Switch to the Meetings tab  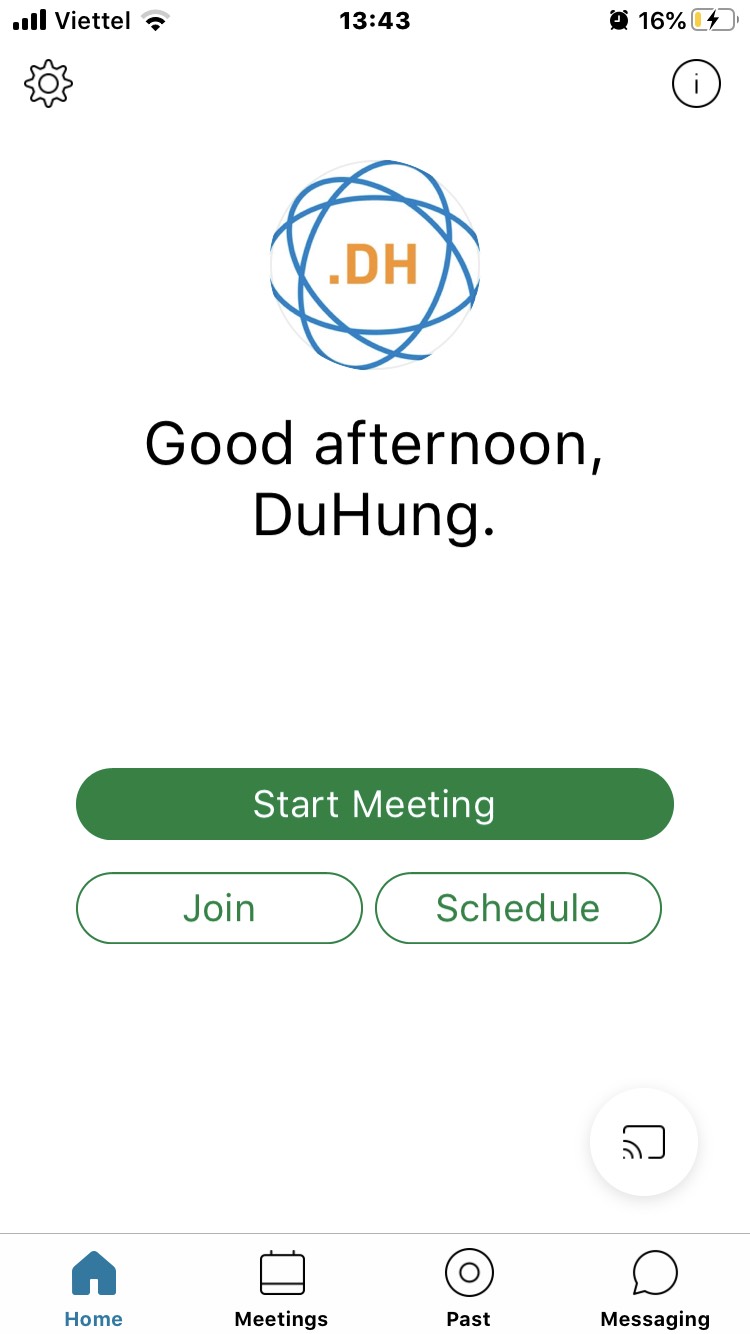(x=281, y=1288)
